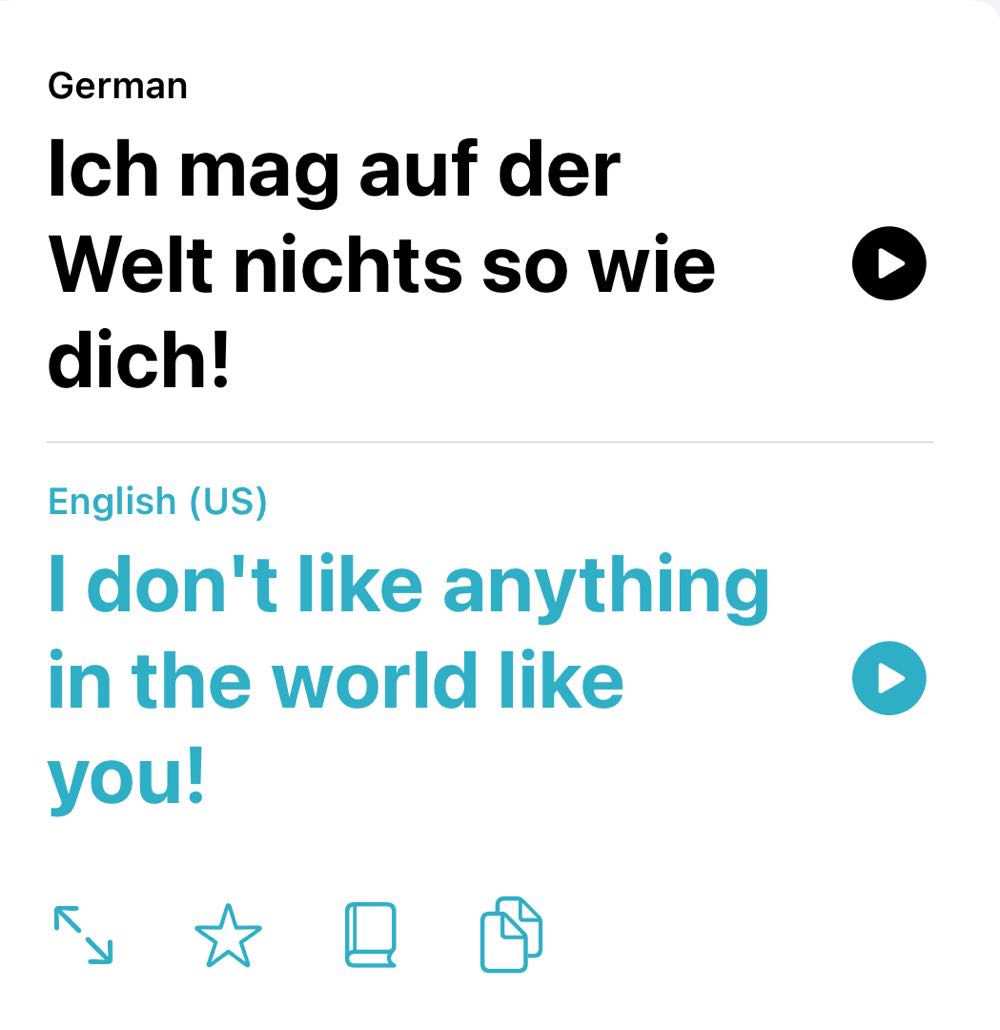This screenshot has height=1030, width=1000.
Task: Copy the English translation
Action: click(511, 934)
